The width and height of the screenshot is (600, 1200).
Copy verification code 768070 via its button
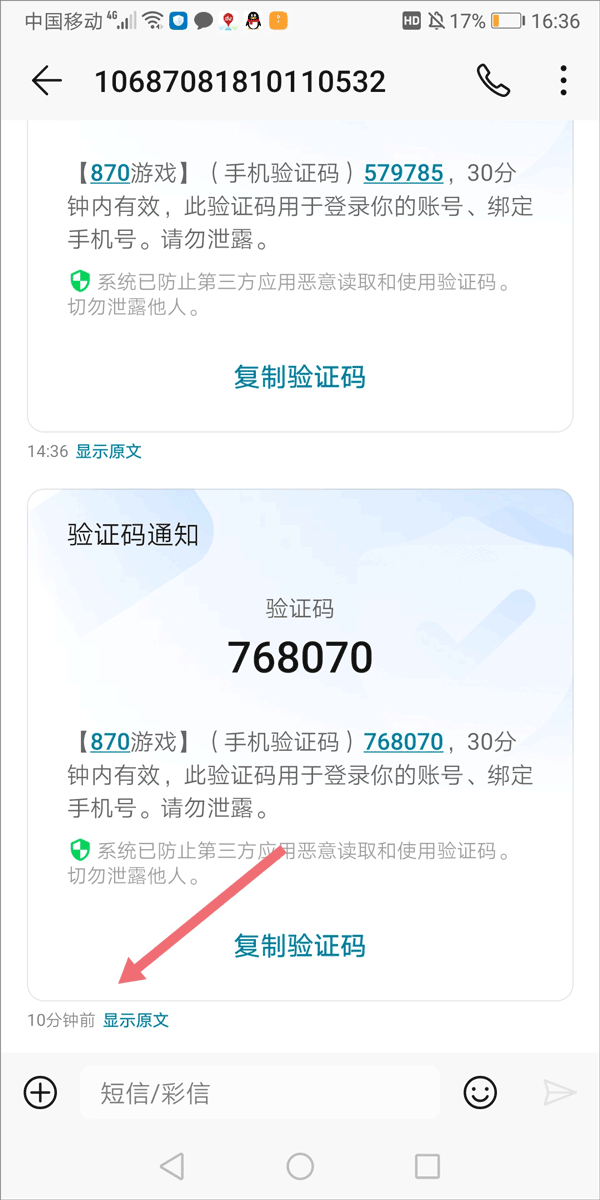[x=300, y=945]
